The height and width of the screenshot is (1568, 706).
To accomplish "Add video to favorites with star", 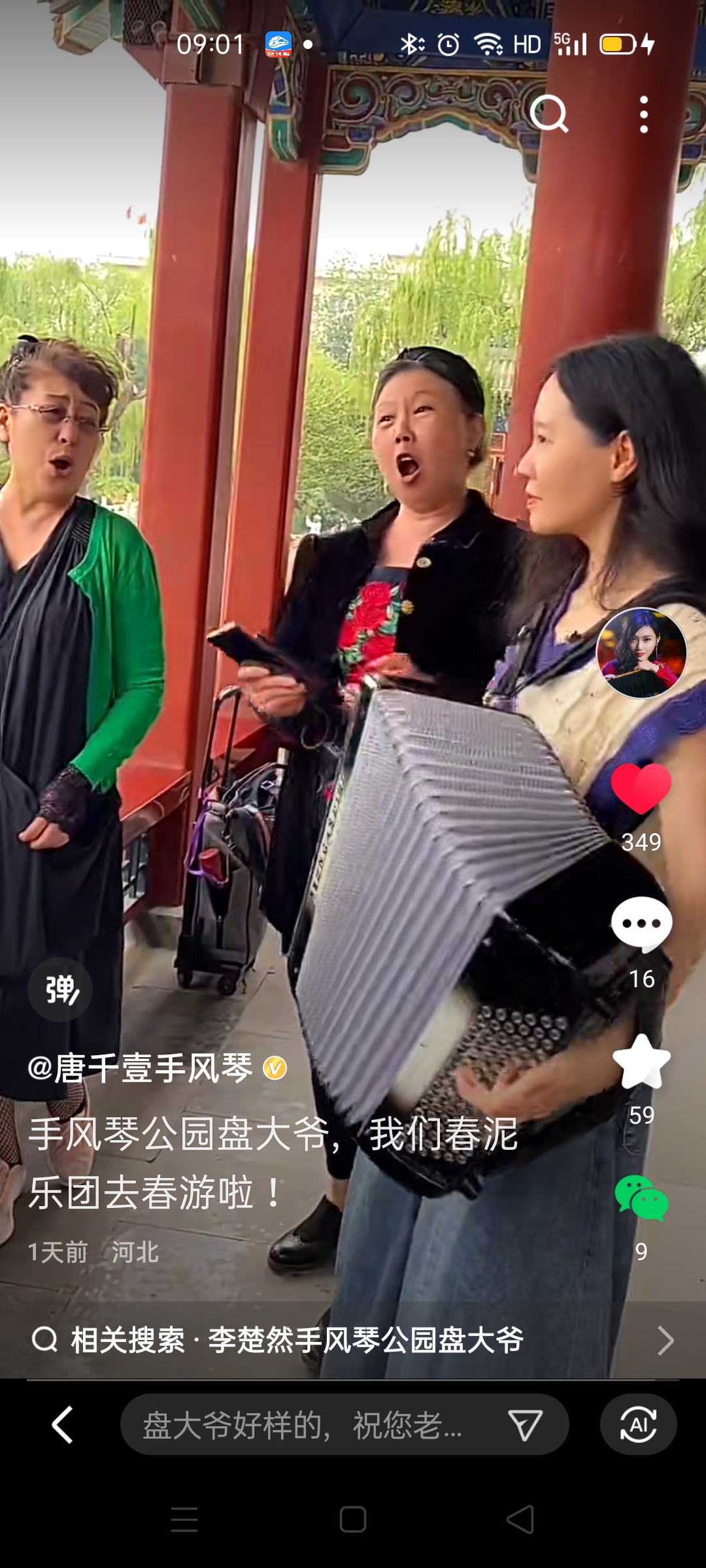I will (x=641, y=1062).
